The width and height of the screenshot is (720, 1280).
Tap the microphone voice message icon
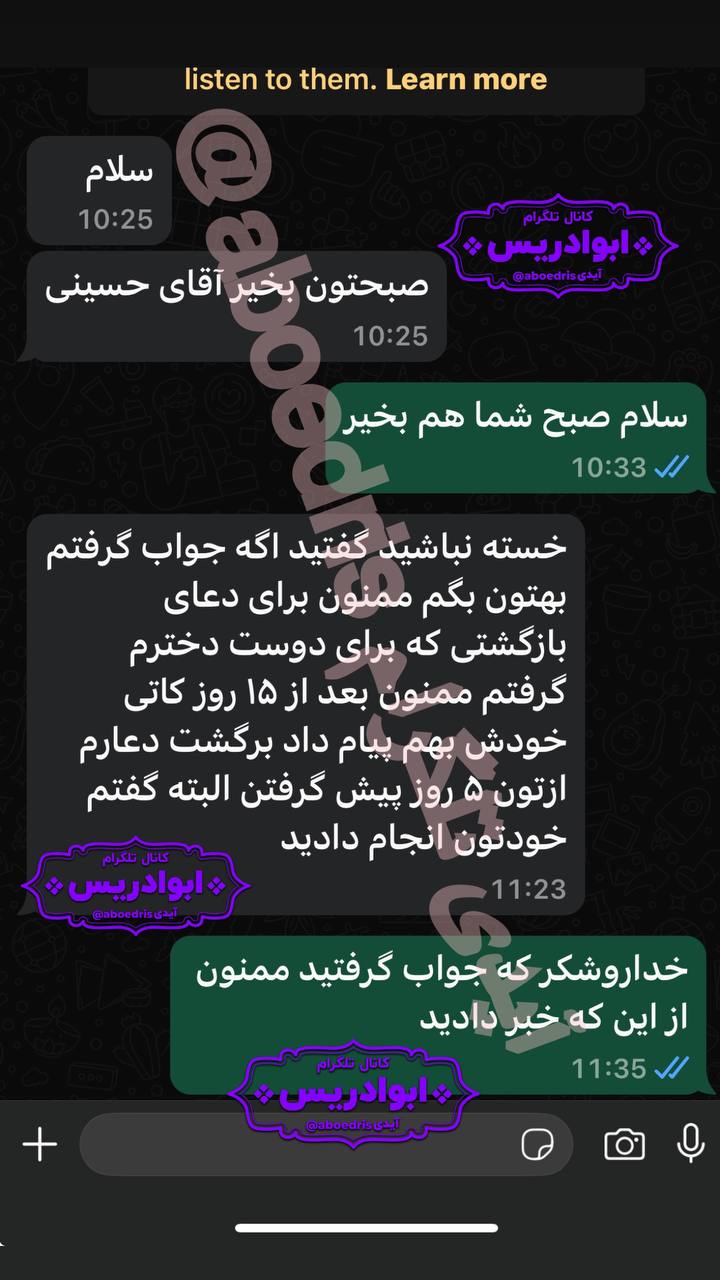coord(690,1143)
